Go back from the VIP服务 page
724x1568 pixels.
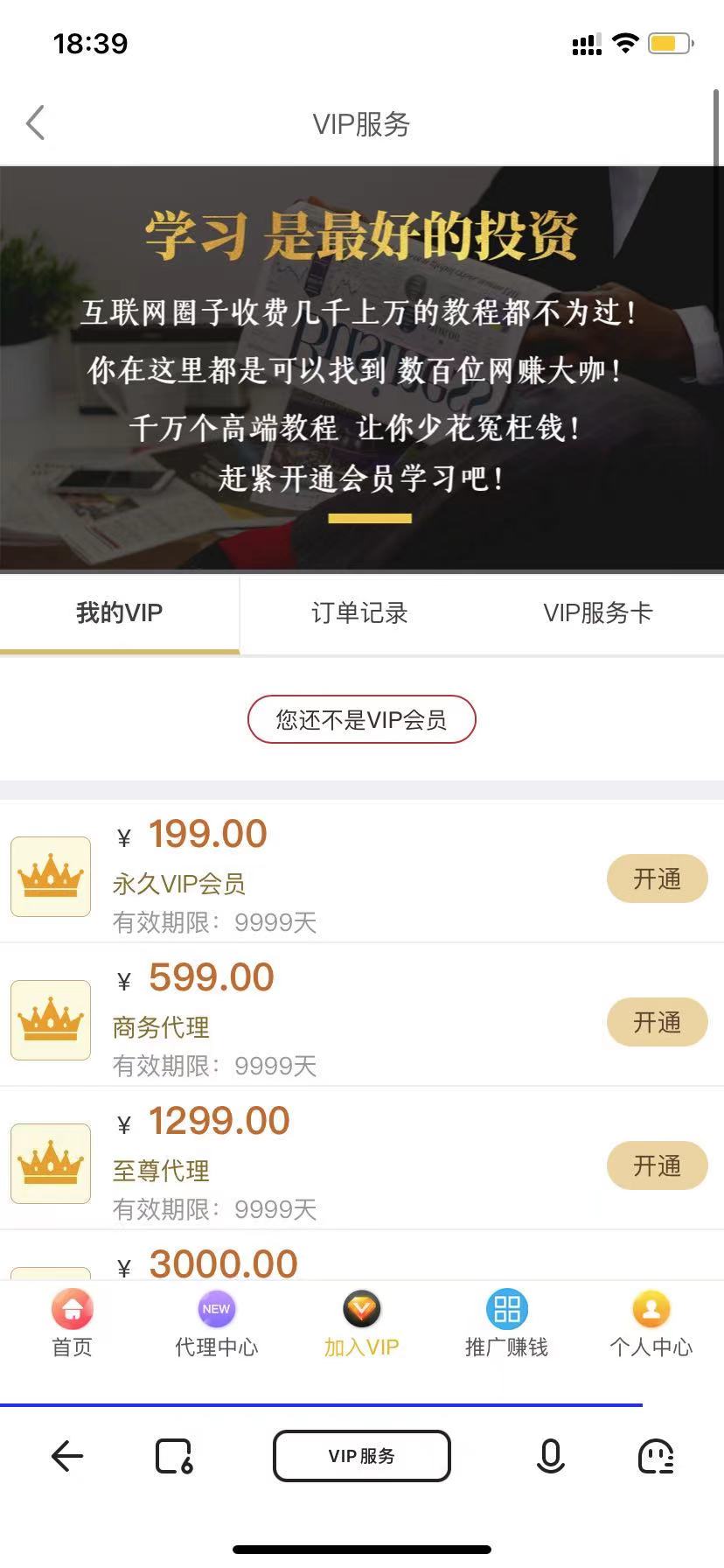(36, 123)
